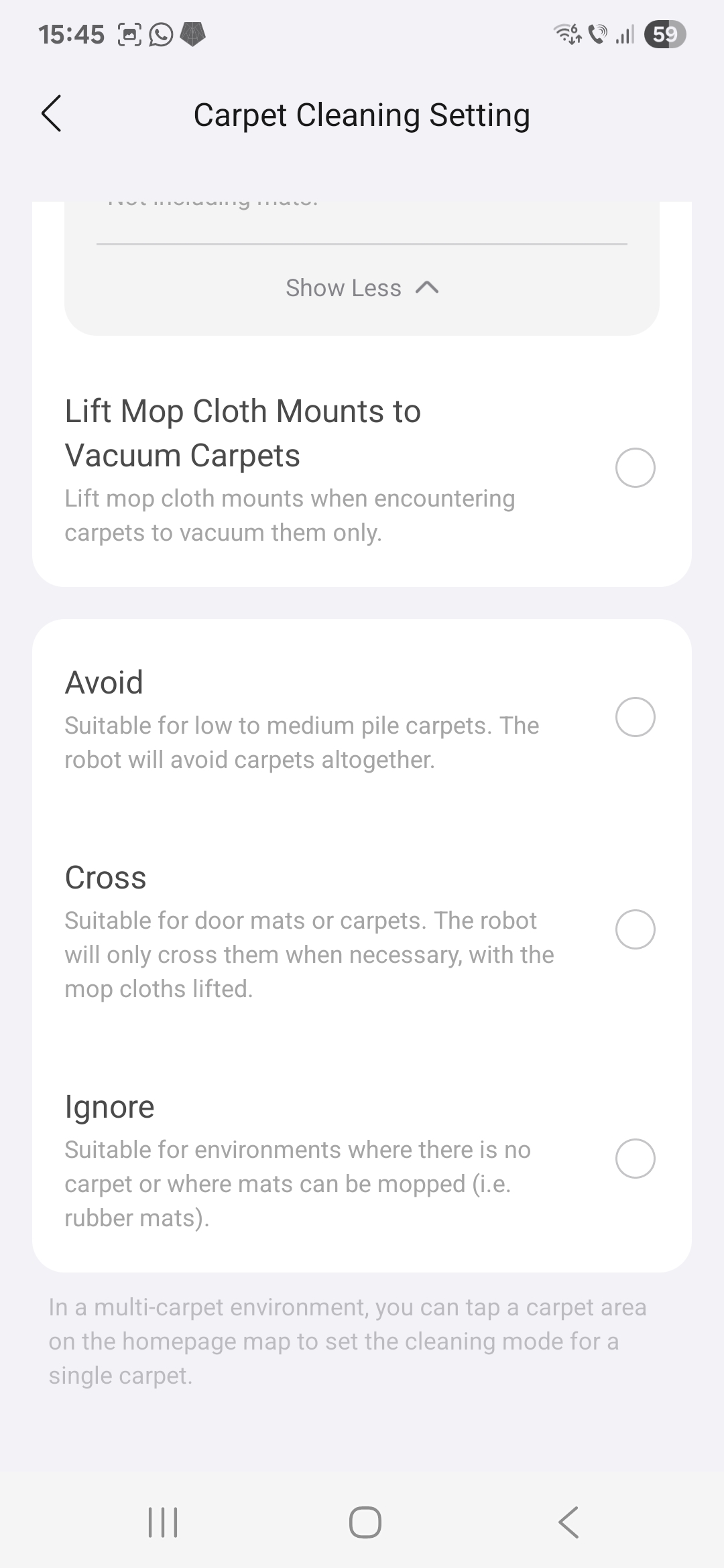Open recent apps from the navigation bar
This screenshot has height=1568, width=724.
pos(163,1522)
